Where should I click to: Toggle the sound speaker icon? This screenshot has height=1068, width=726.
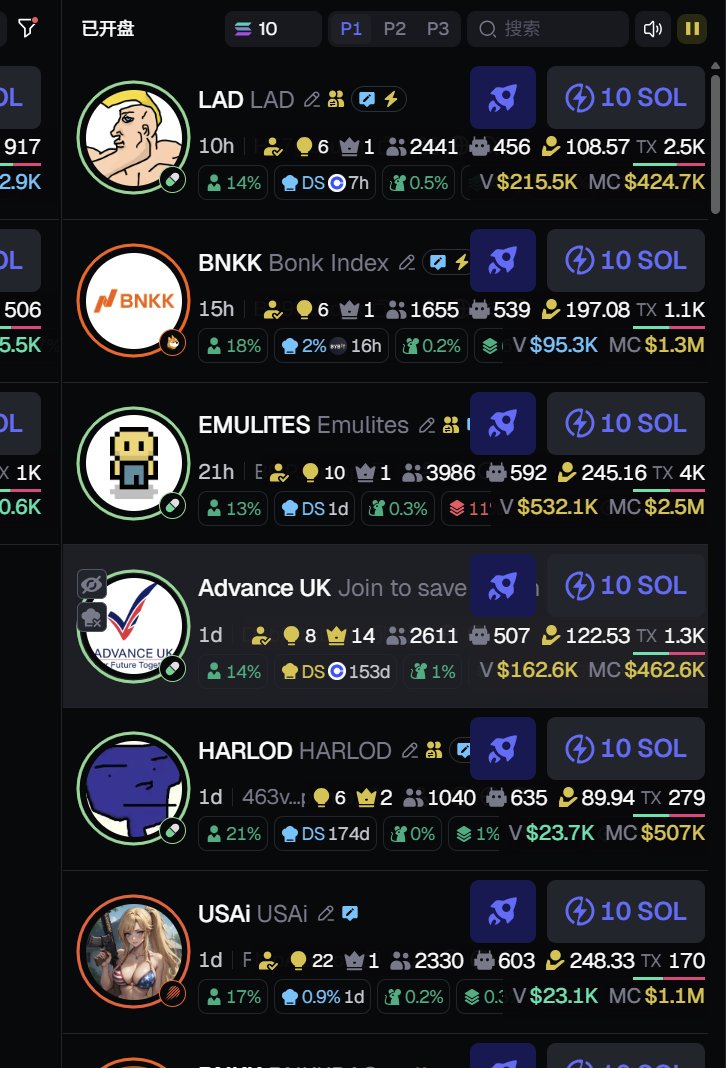point(653,29)
